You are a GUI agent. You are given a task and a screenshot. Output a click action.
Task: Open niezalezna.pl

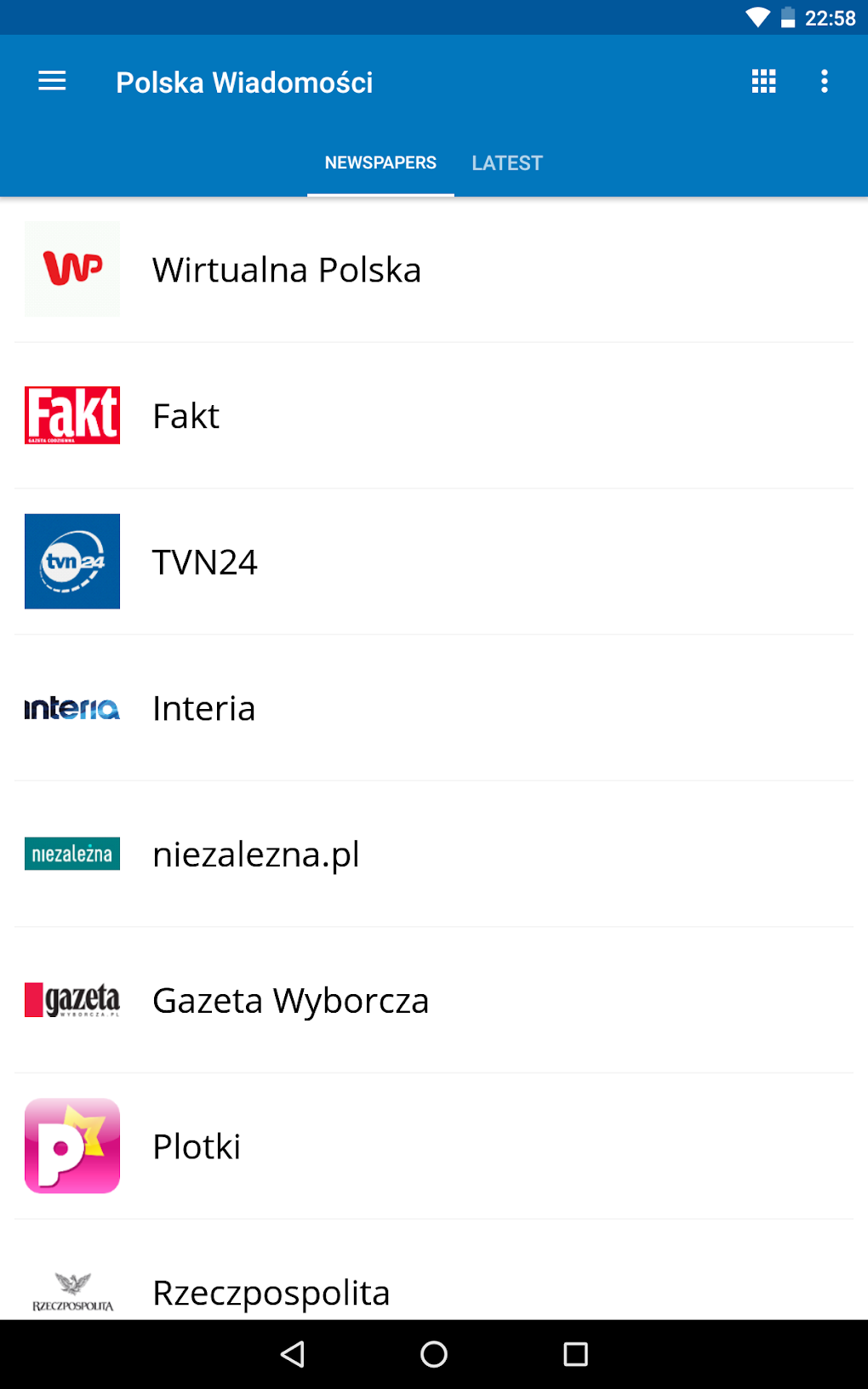pos(434,855)
